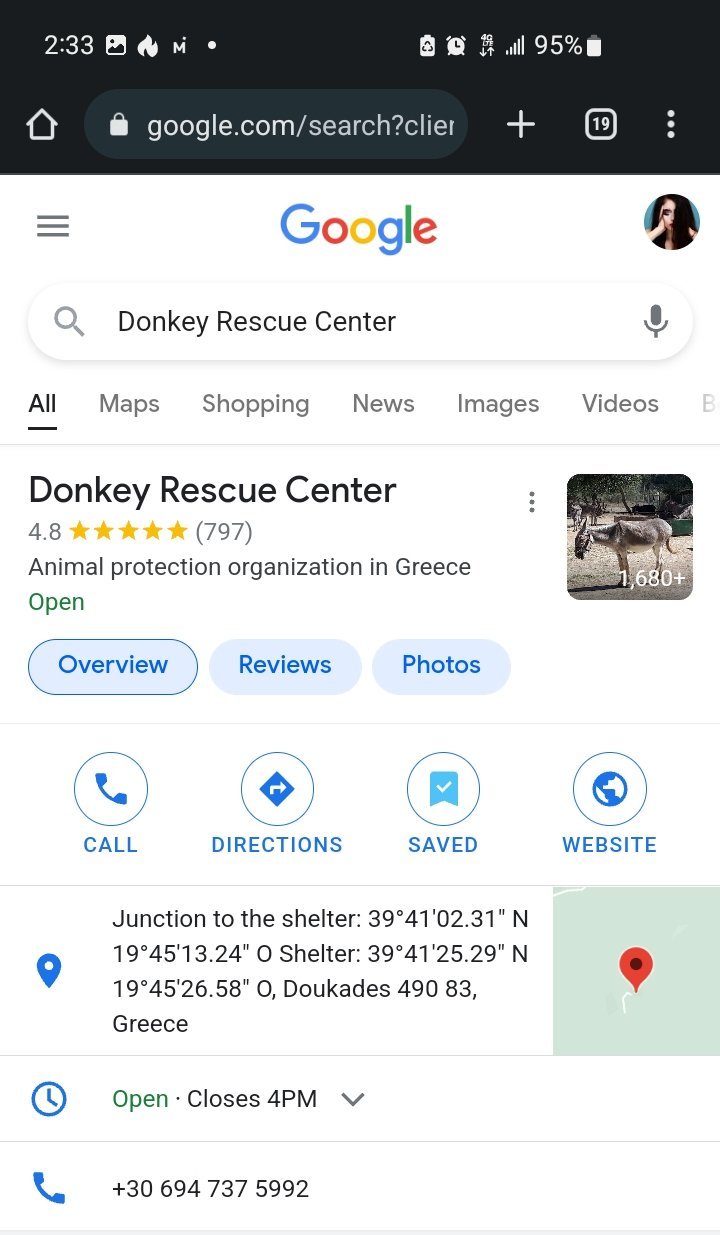
Task: View the donkey photo gallery with 1,680+ photos
Action: click(629, 537)
